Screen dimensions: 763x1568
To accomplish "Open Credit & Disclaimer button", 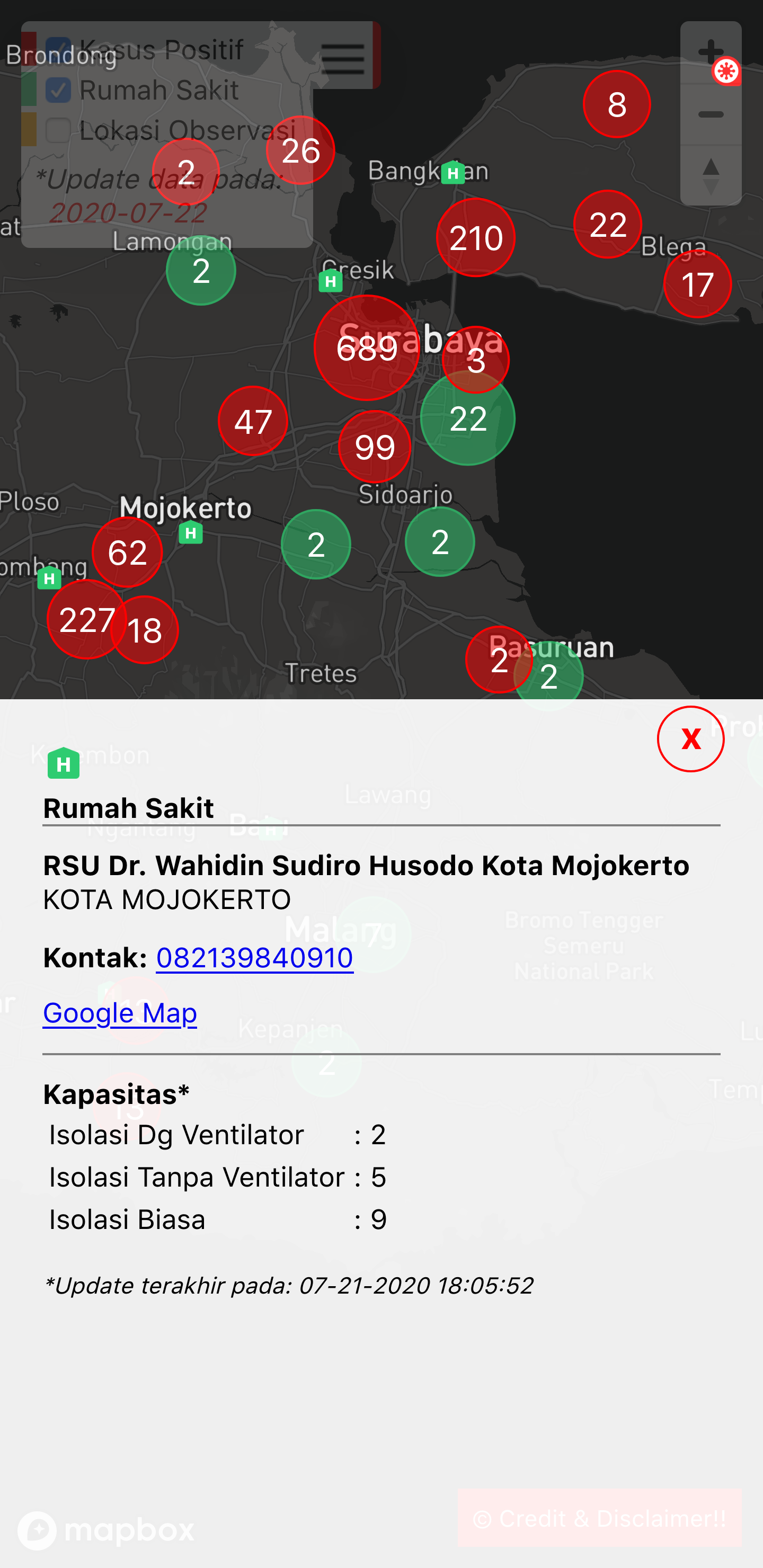I will click(x=599, y=1518).
